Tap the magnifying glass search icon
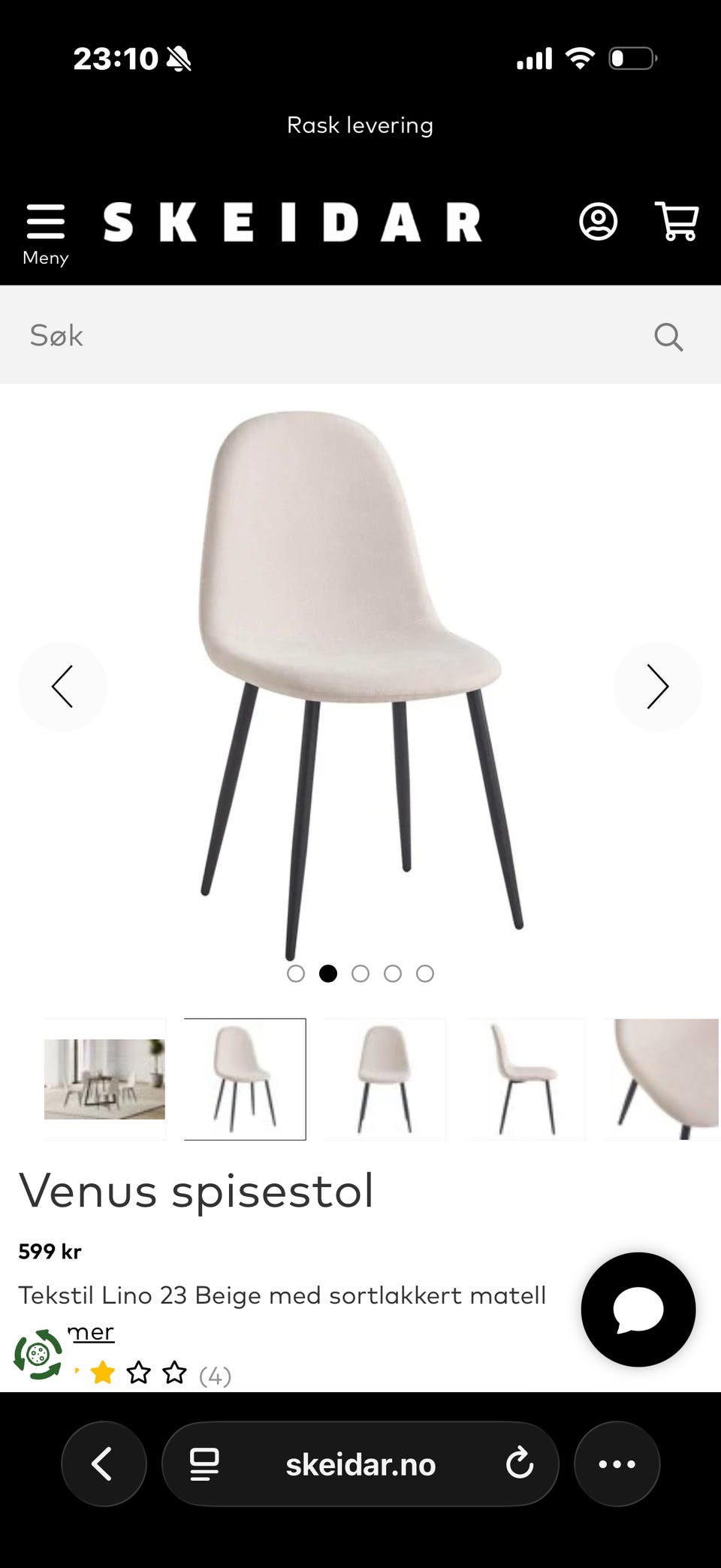This screenshot has height=1568, width=721. point(668,337)
